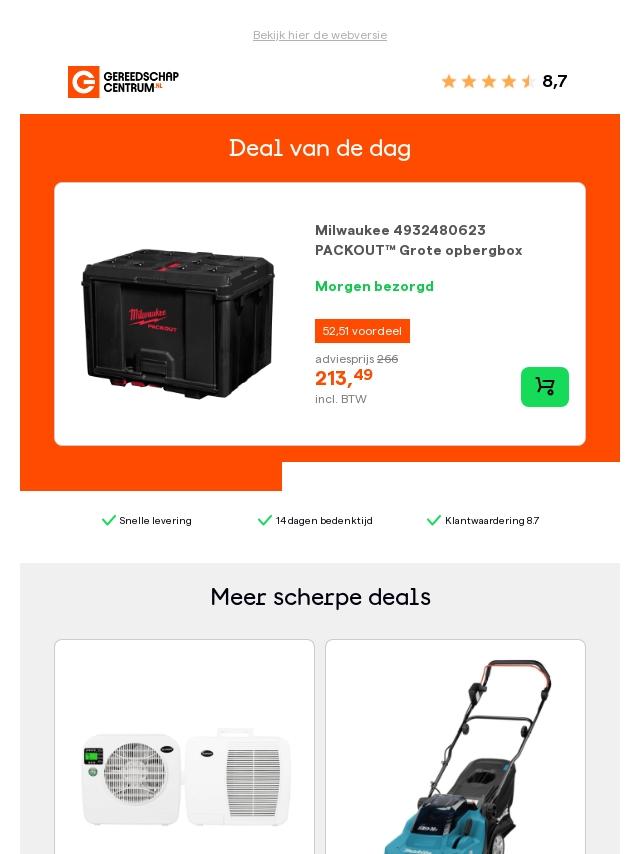
Task: Add Milwaukee PACKOUT box to cart
Action: (x=544, y=387)
